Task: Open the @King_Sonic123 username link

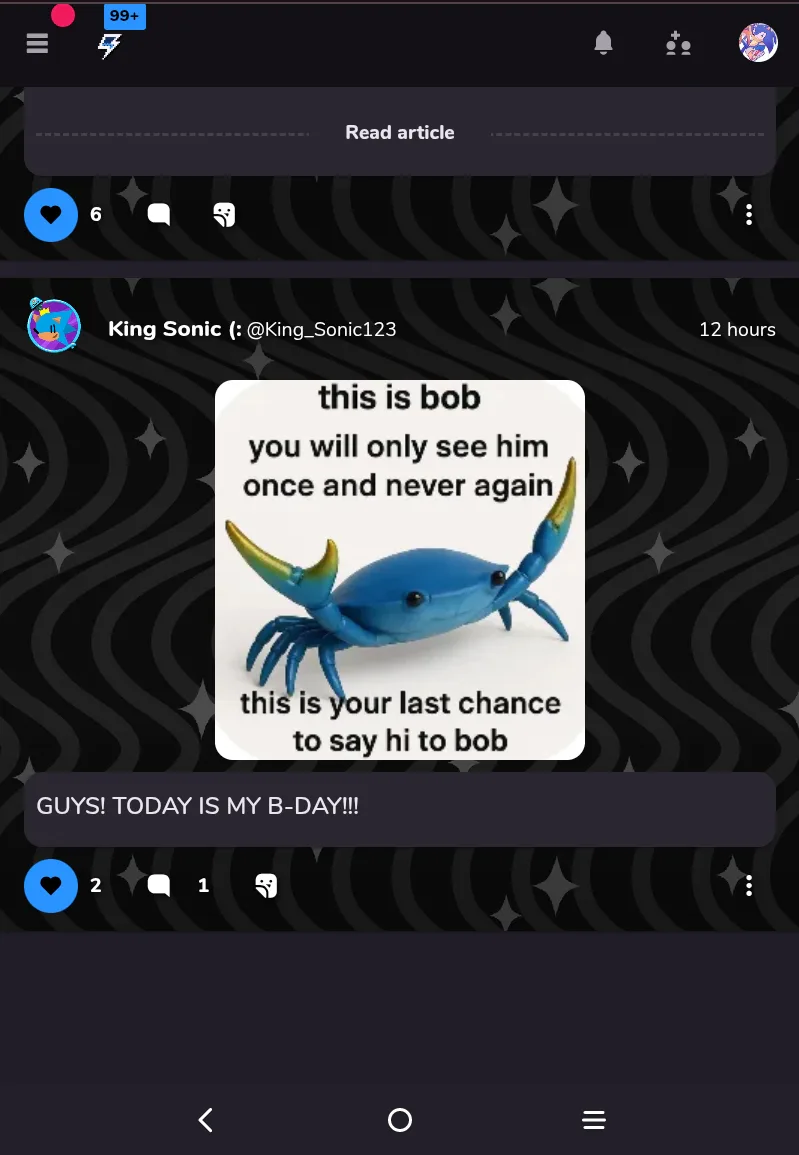Action: coord(321,329)
